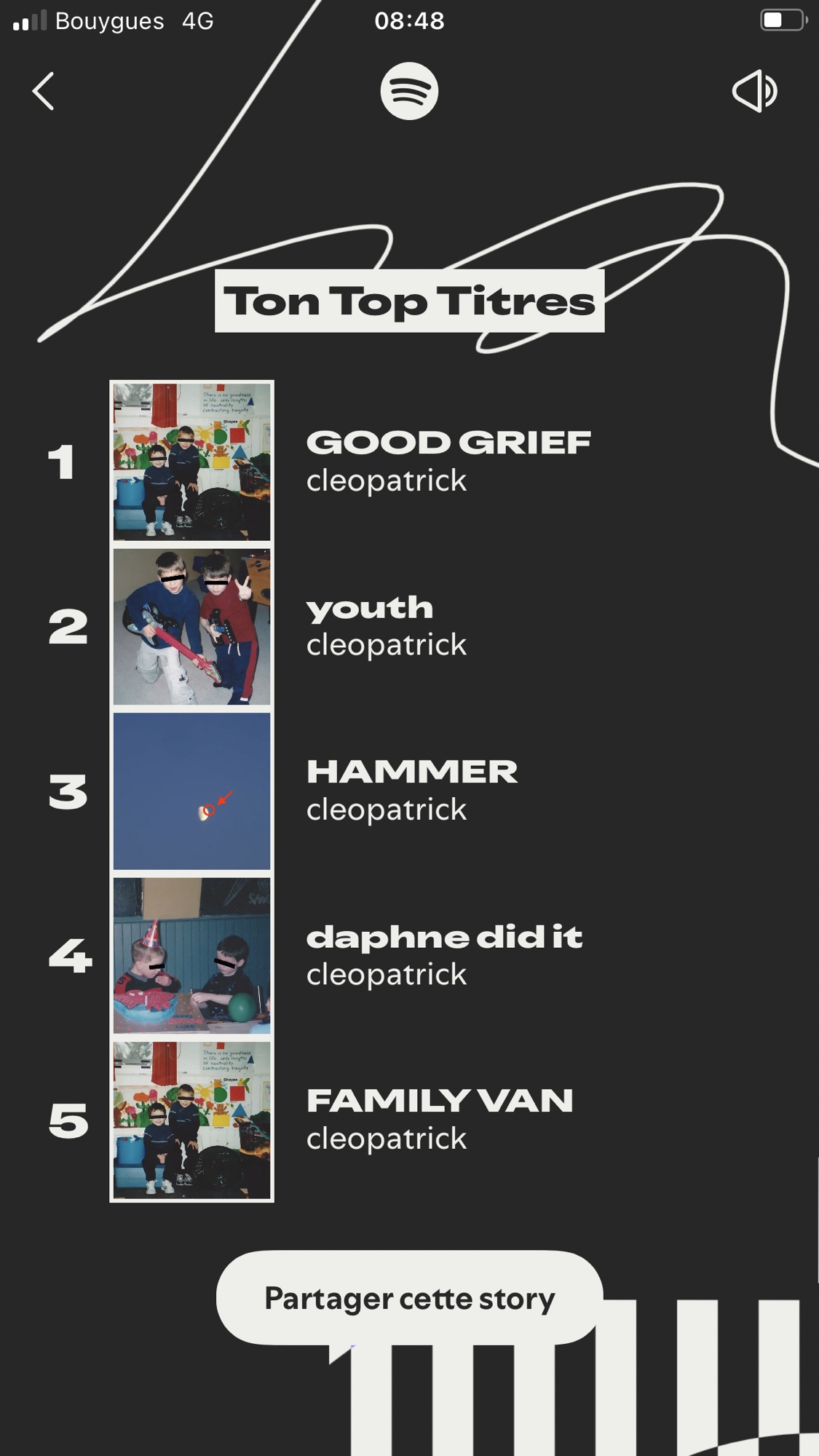Mute the story sound

[x=754, y=91]
